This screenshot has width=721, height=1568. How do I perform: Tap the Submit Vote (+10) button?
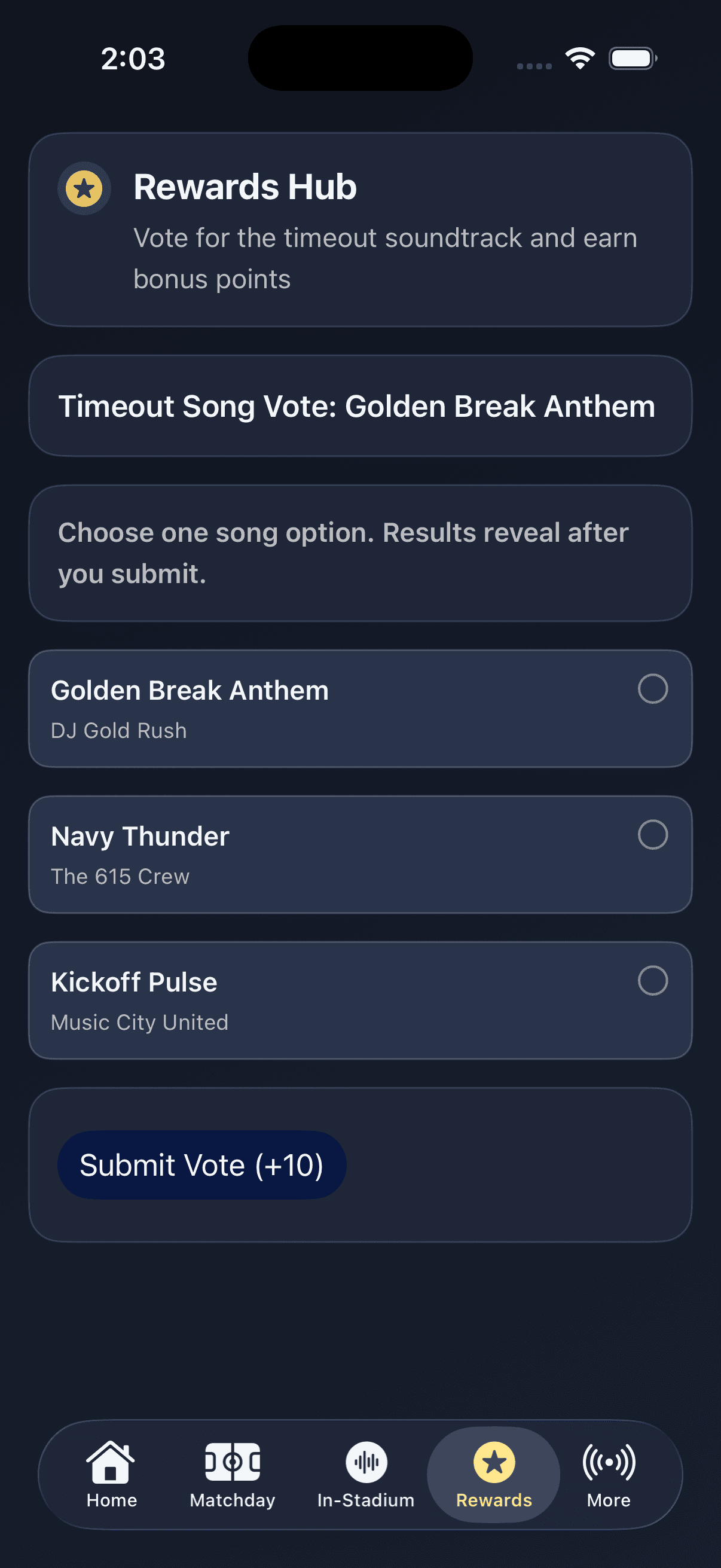pyautogui.click(x=201, y=1165)
